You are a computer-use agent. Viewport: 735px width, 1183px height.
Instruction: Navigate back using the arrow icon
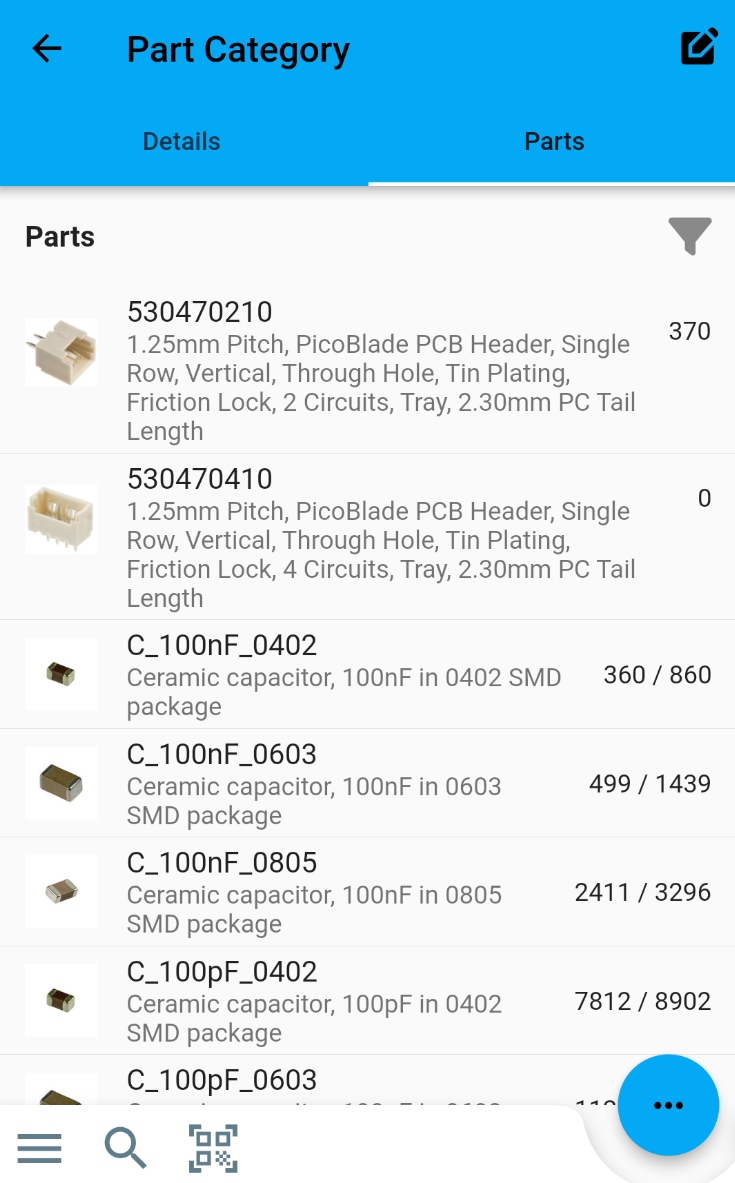[46, 48]
